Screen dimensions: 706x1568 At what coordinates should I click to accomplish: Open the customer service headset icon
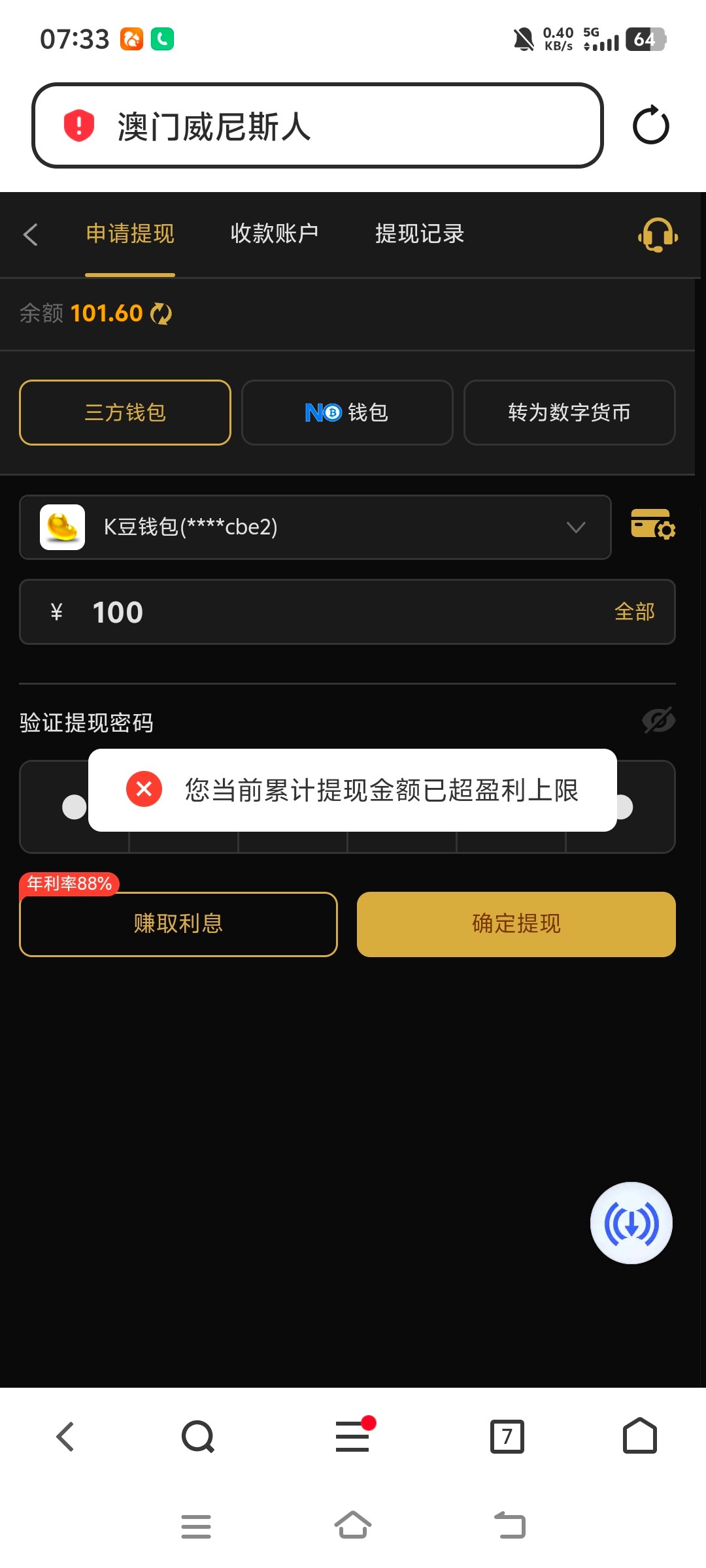pos(656,235)
